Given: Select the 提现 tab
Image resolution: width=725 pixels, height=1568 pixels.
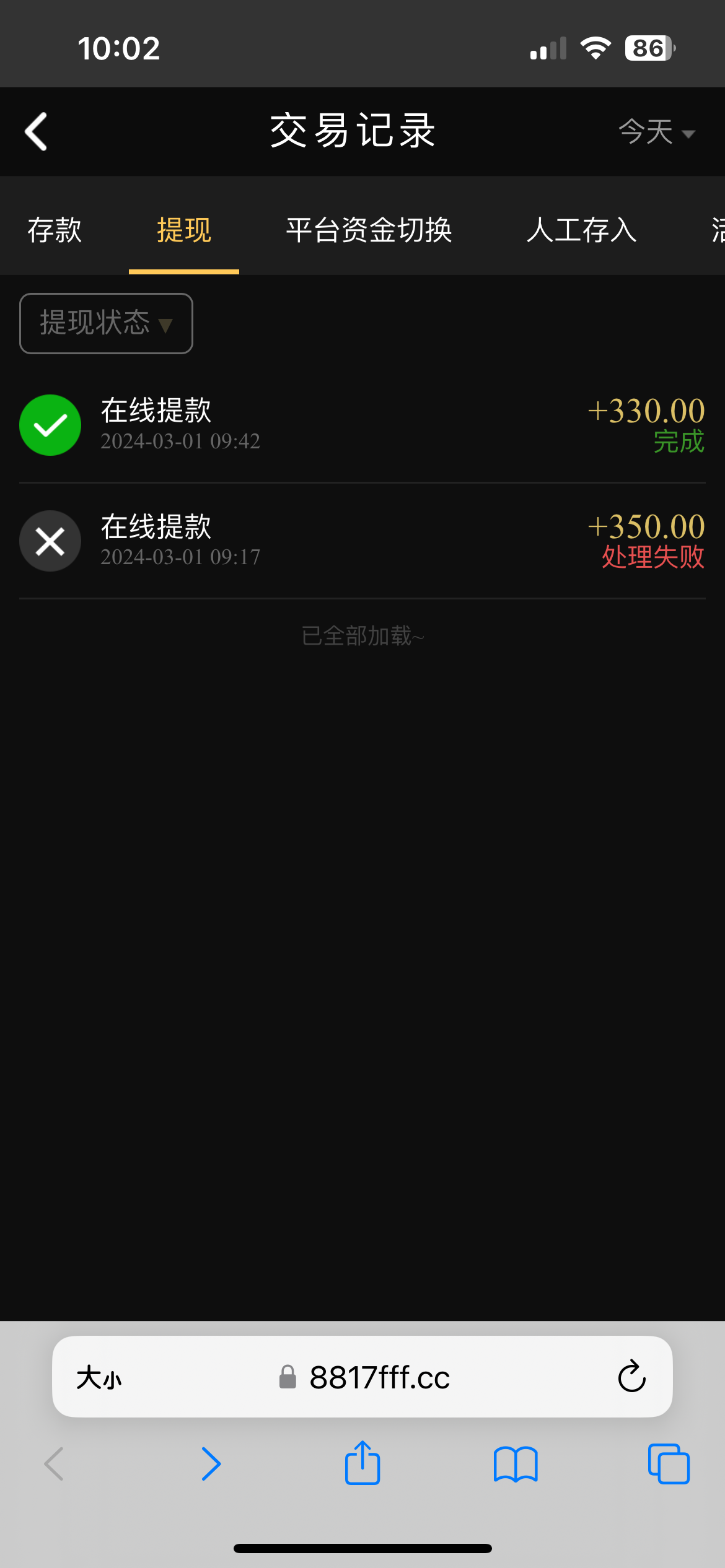Looking at the screenshot, I should (x=184, y=230).
